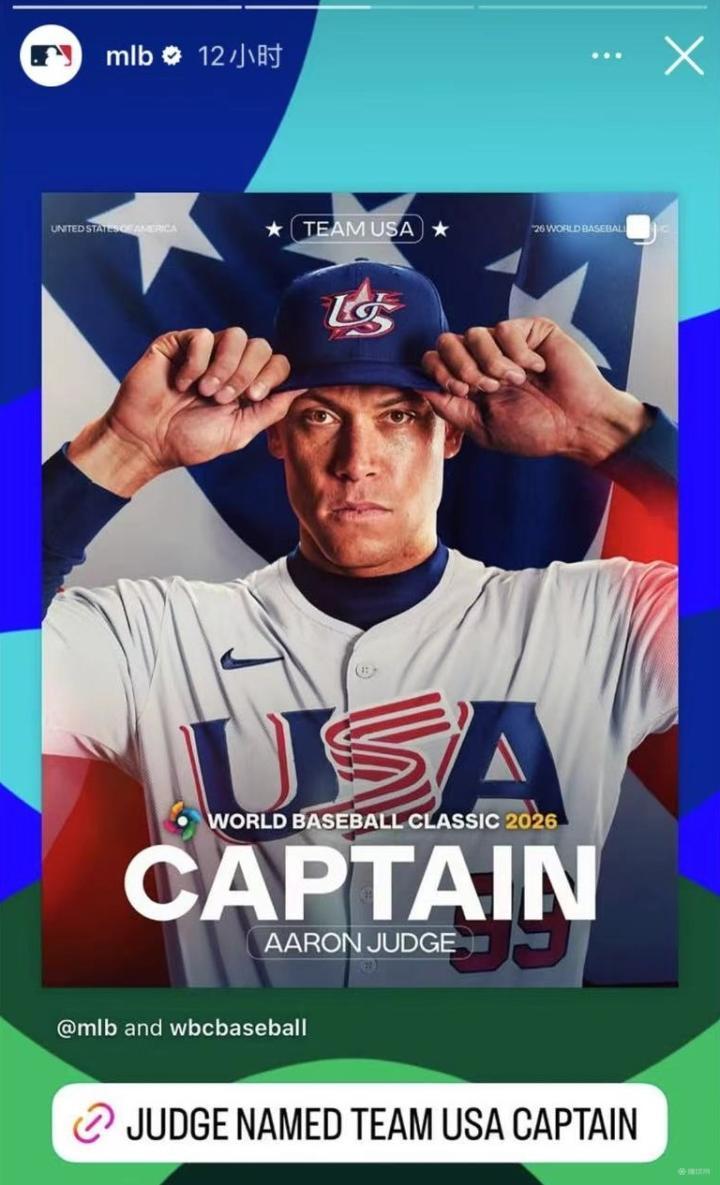Open the Judge Named Team USA Captain link

[x=360, y=1123]
